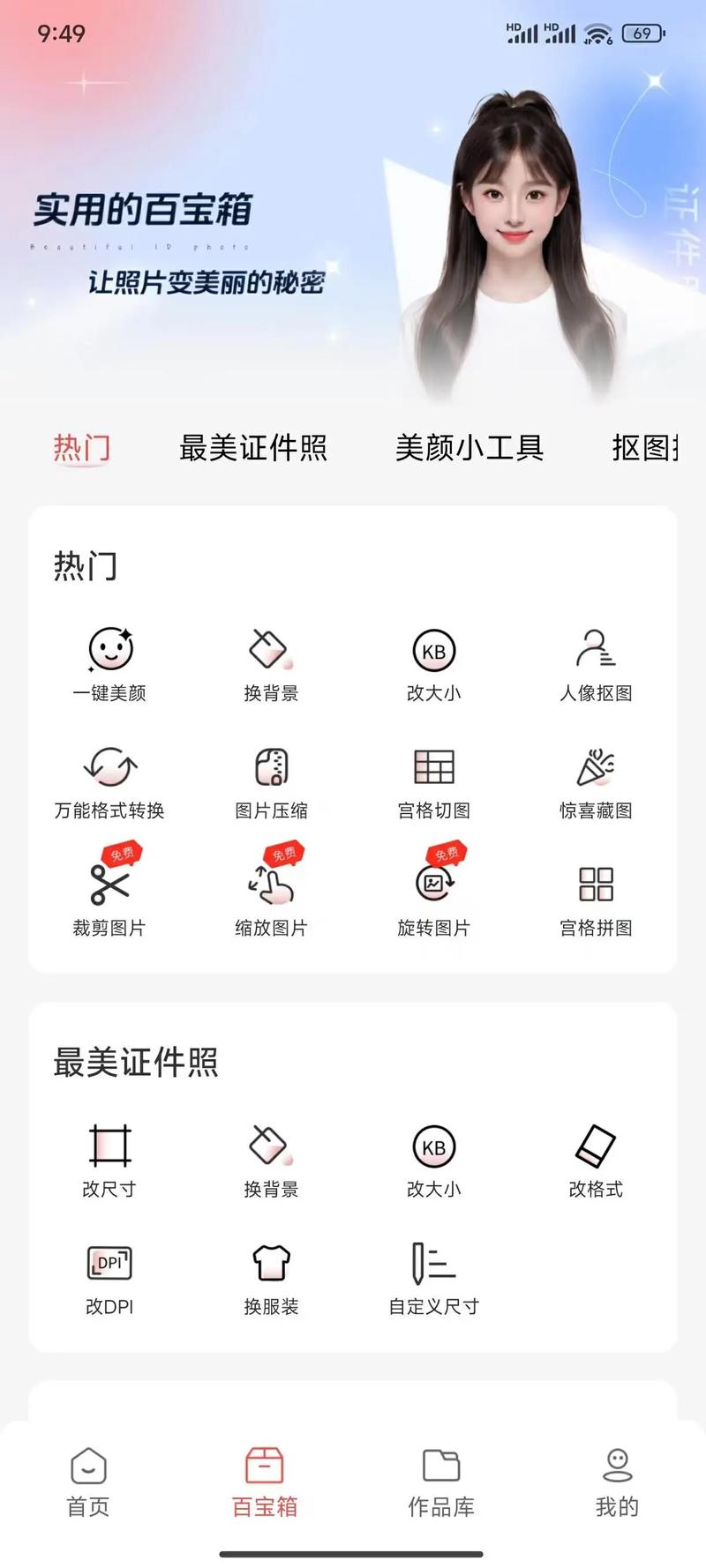Select the 缩放图片 scale image tool
This screenshot has width=706, height=1568.
[x=271, y=895]
